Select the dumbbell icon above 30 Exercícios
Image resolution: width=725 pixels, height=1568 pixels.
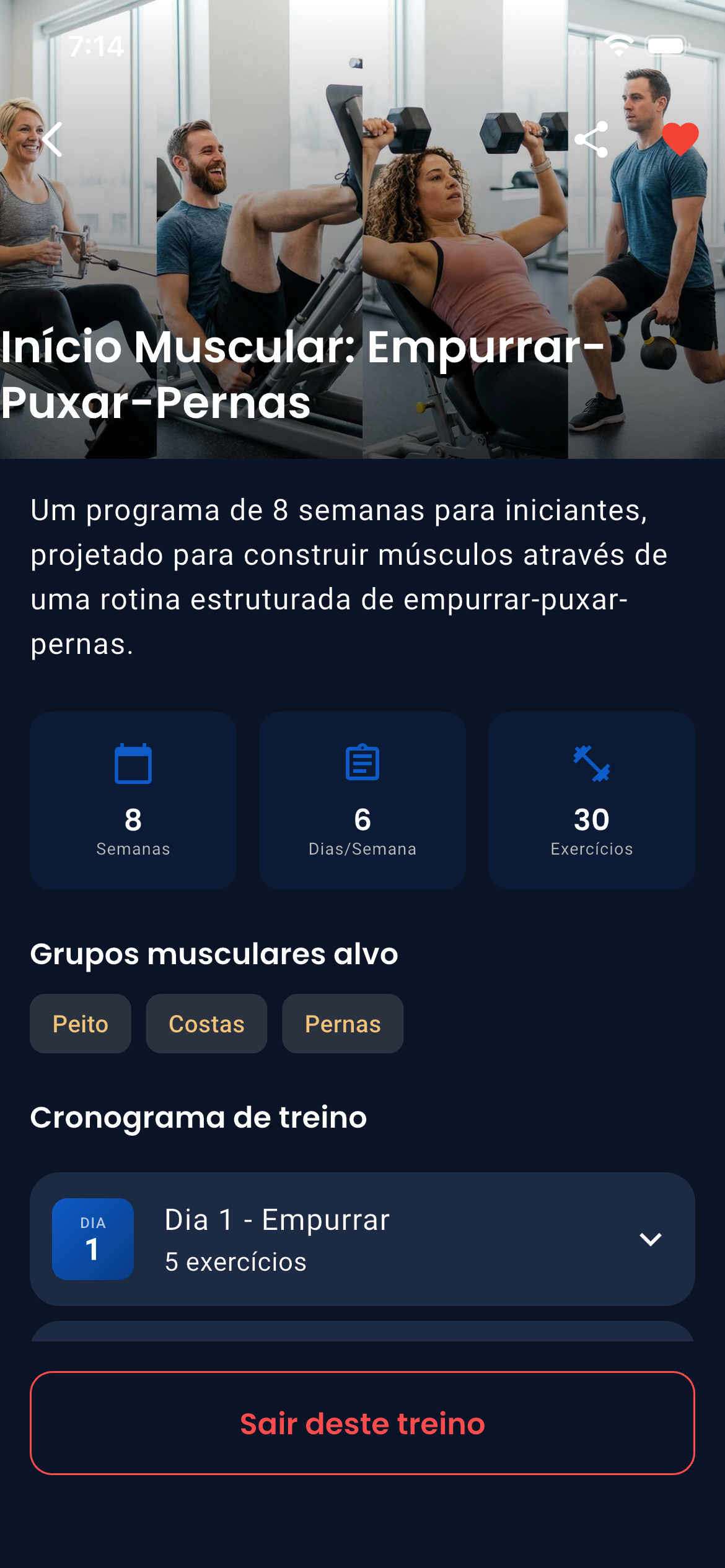tap(591, 764)
